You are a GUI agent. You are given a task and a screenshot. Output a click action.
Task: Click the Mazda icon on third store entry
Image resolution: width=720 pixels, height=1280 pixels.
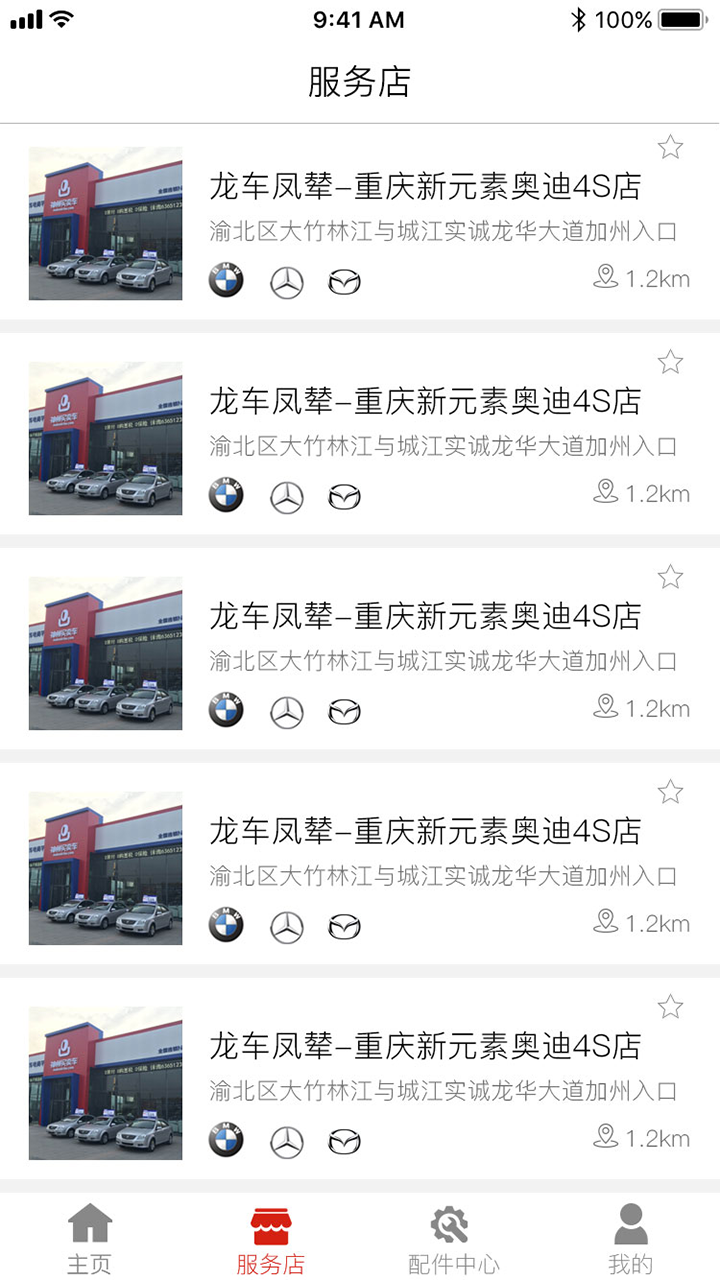point(343,711)
